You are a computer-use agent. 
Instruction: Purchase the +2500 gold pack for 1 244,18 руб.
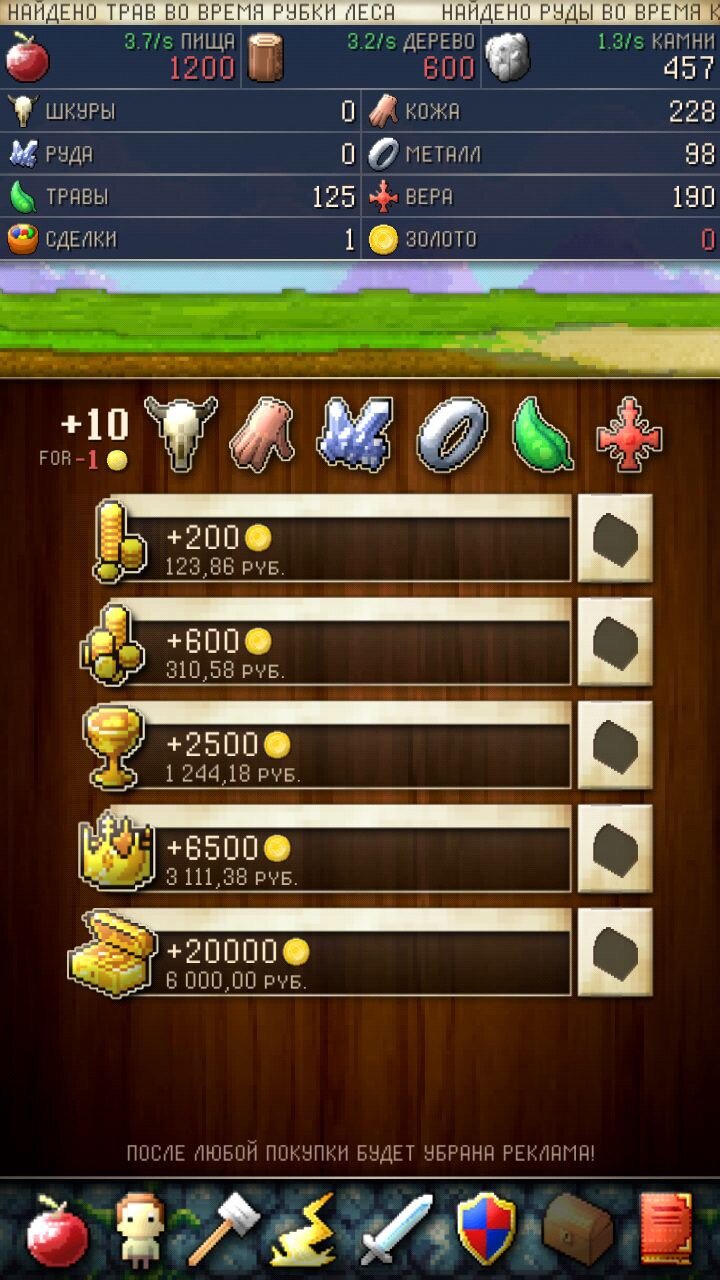click(x=614, y=745)
